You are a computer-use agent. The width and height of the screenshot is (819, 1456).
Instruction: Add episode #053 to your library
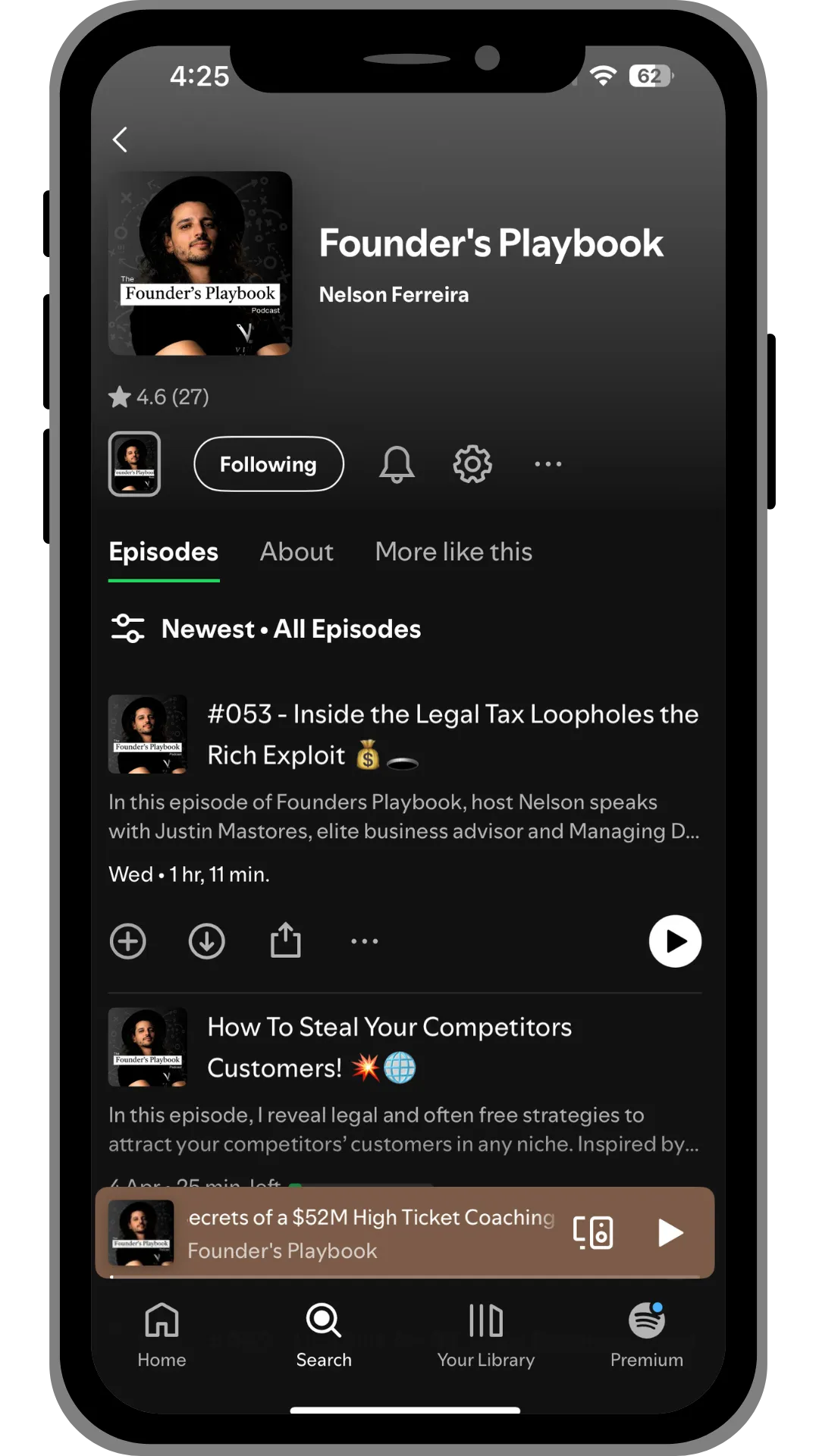(128, 942)
